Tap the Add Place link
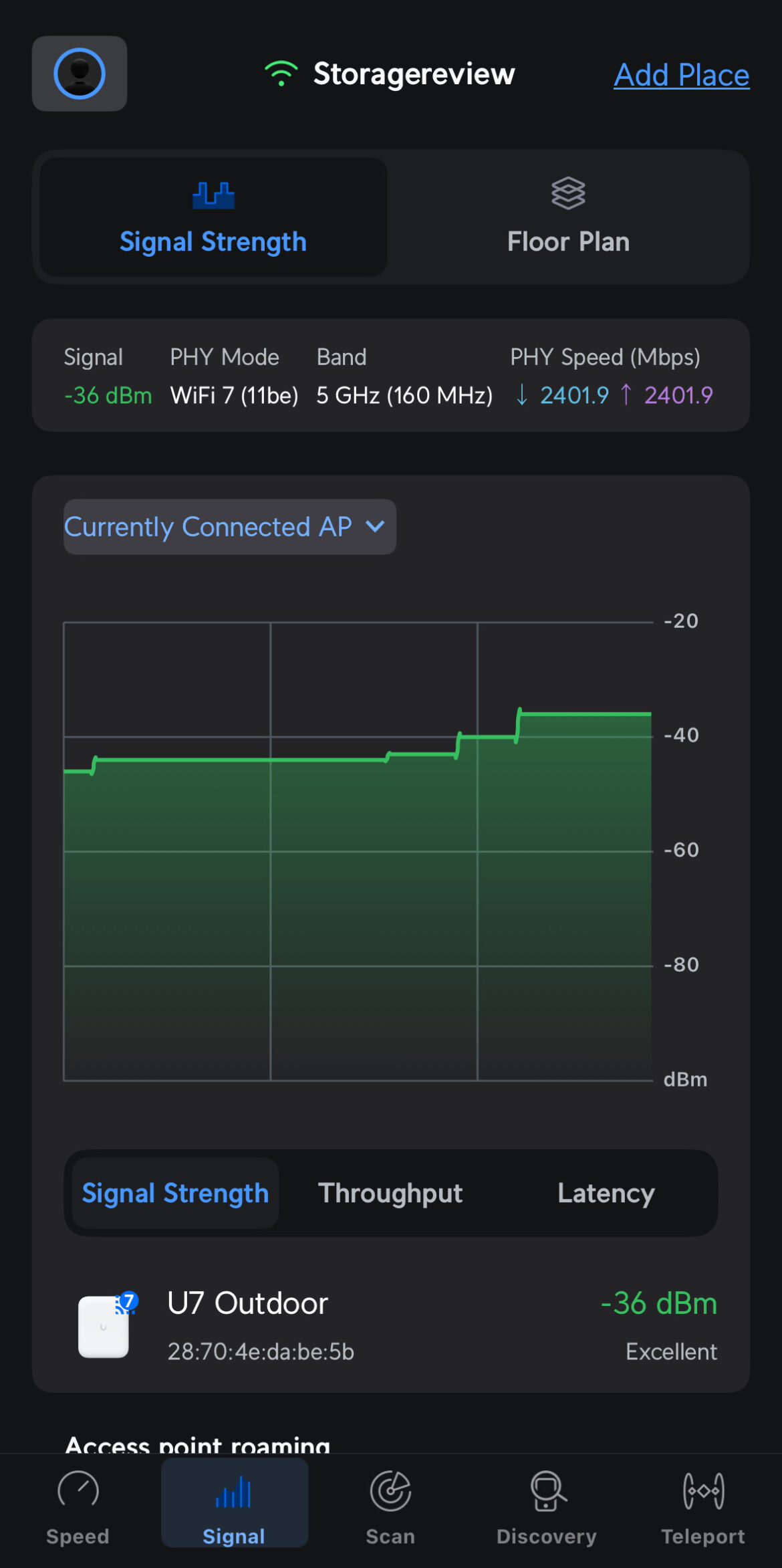The image size is (782, 1568). [681, 75]
